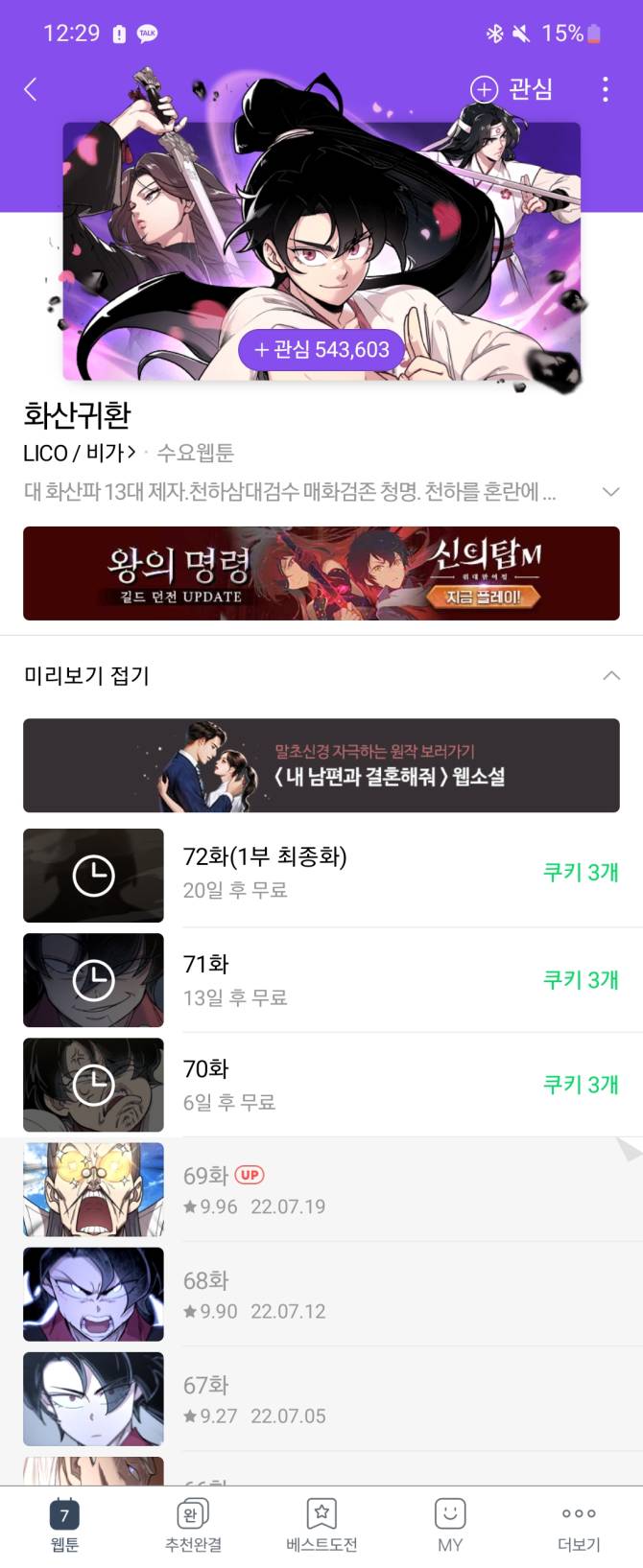Open preview episode 70화
This screenshot has width=643, height=1568.
pyautogui.click(x=321, y=1085)
